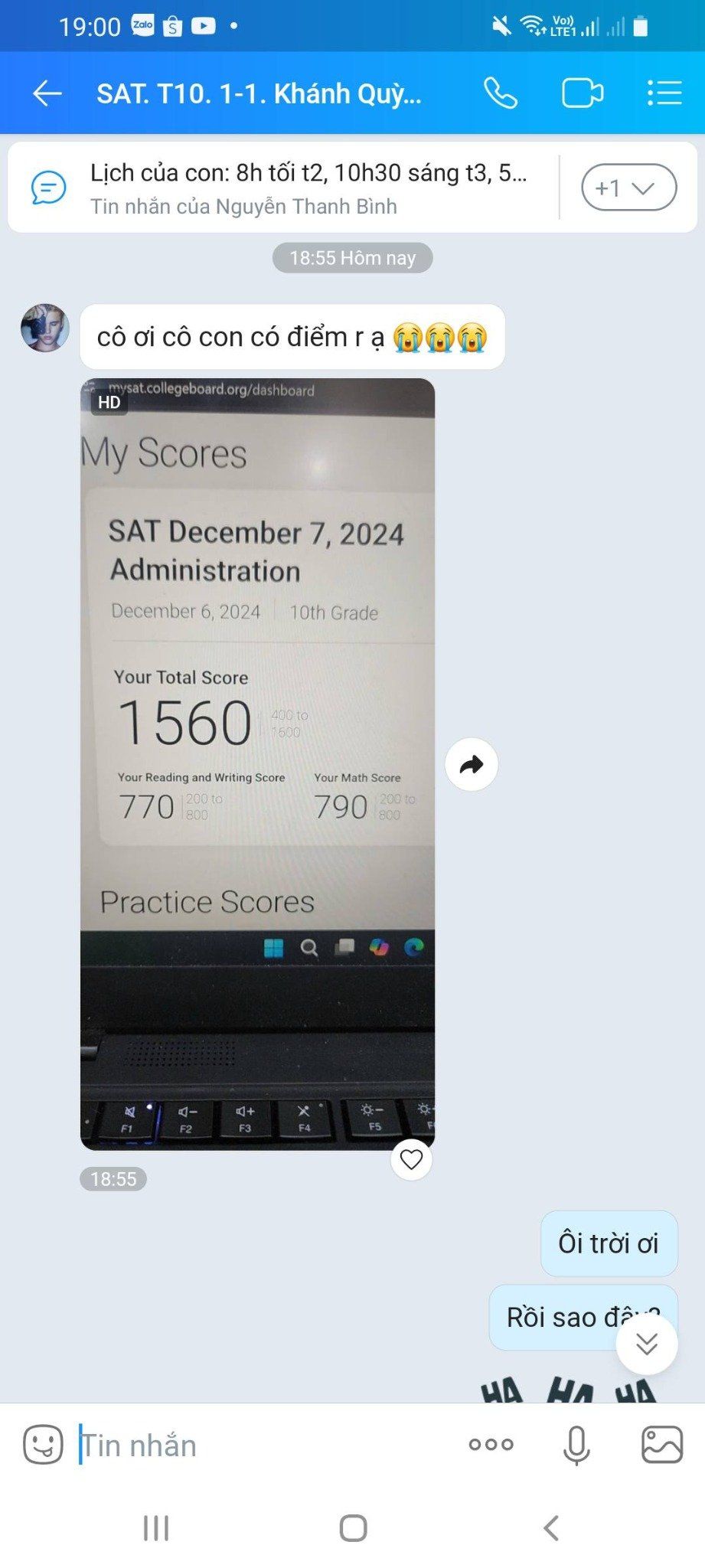
Task: Open more attachment options
Action: tap(491, 1445)
